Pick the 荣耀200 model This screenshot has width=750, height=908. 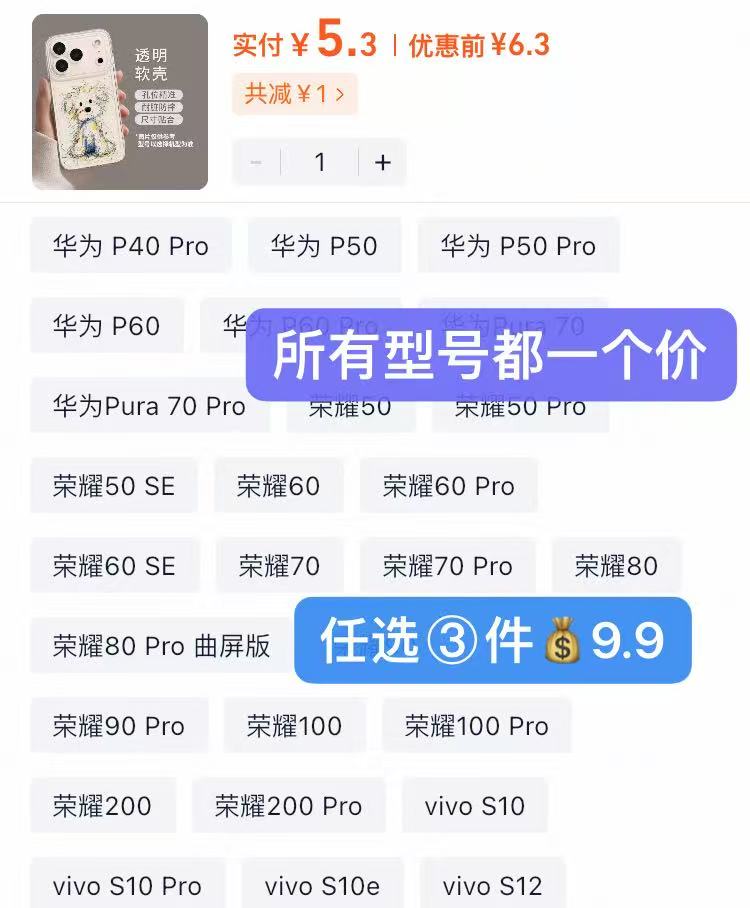[102, 806]
